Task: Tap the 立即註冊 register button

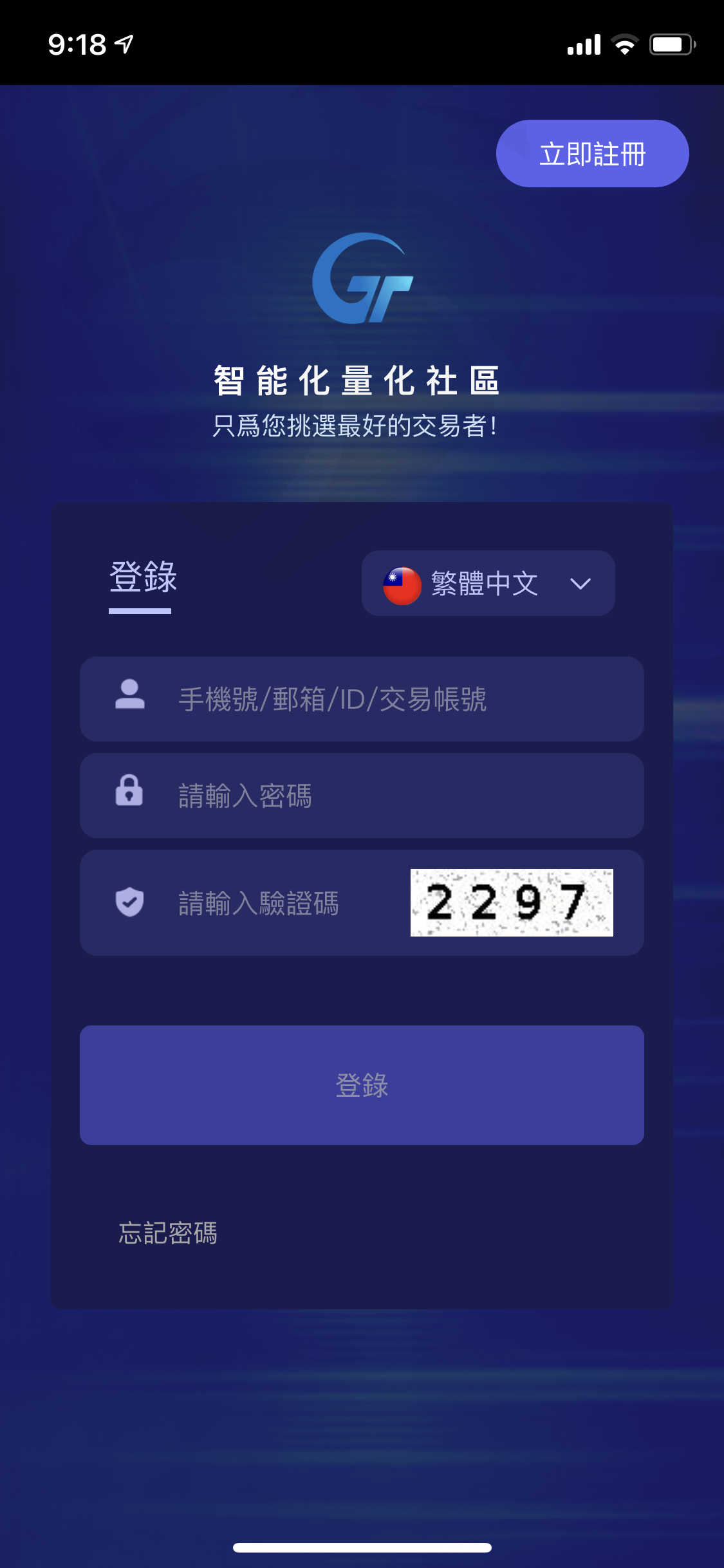Action: [x=592, y=154]
